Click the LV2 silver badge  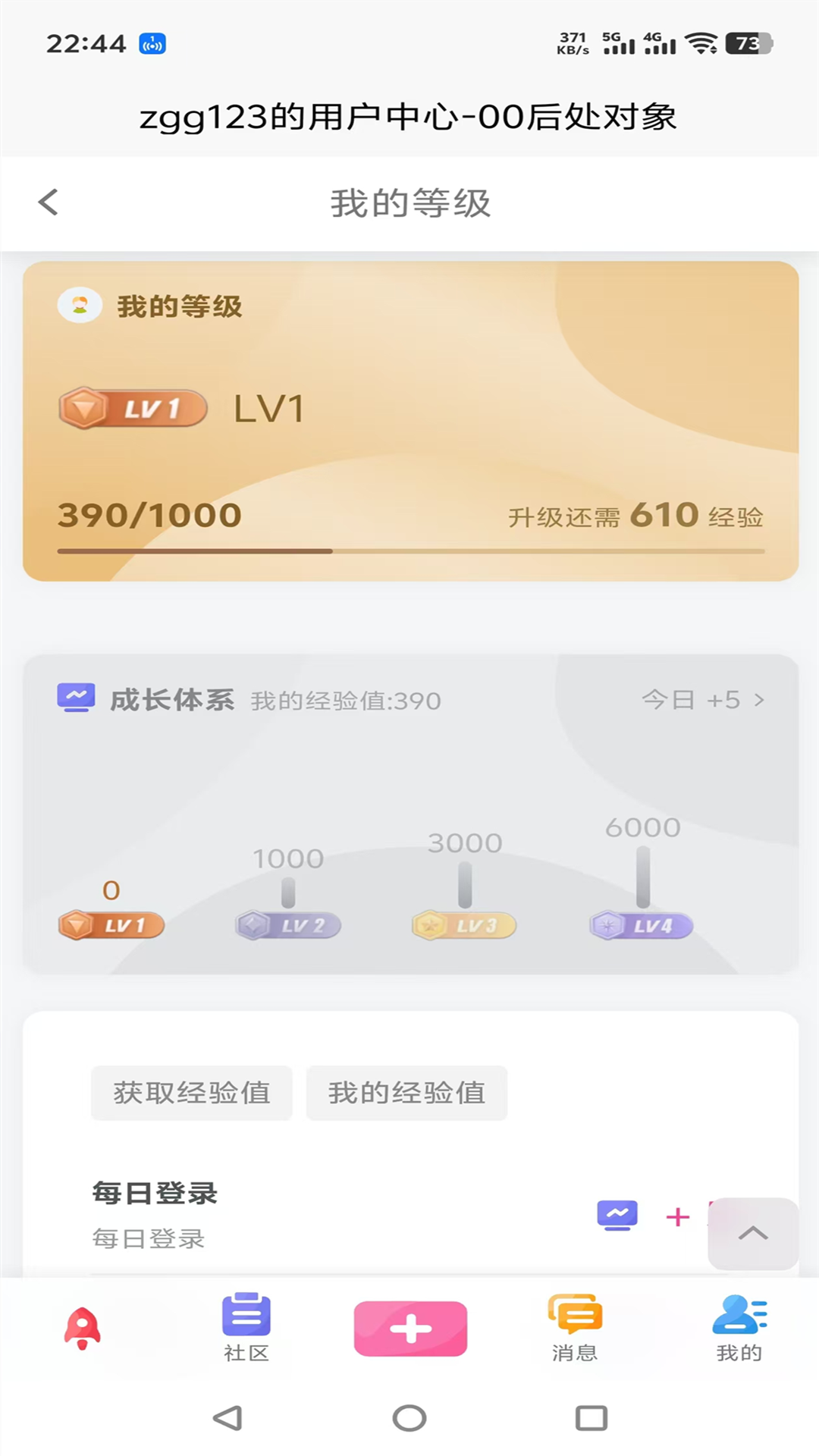[287, 925]
